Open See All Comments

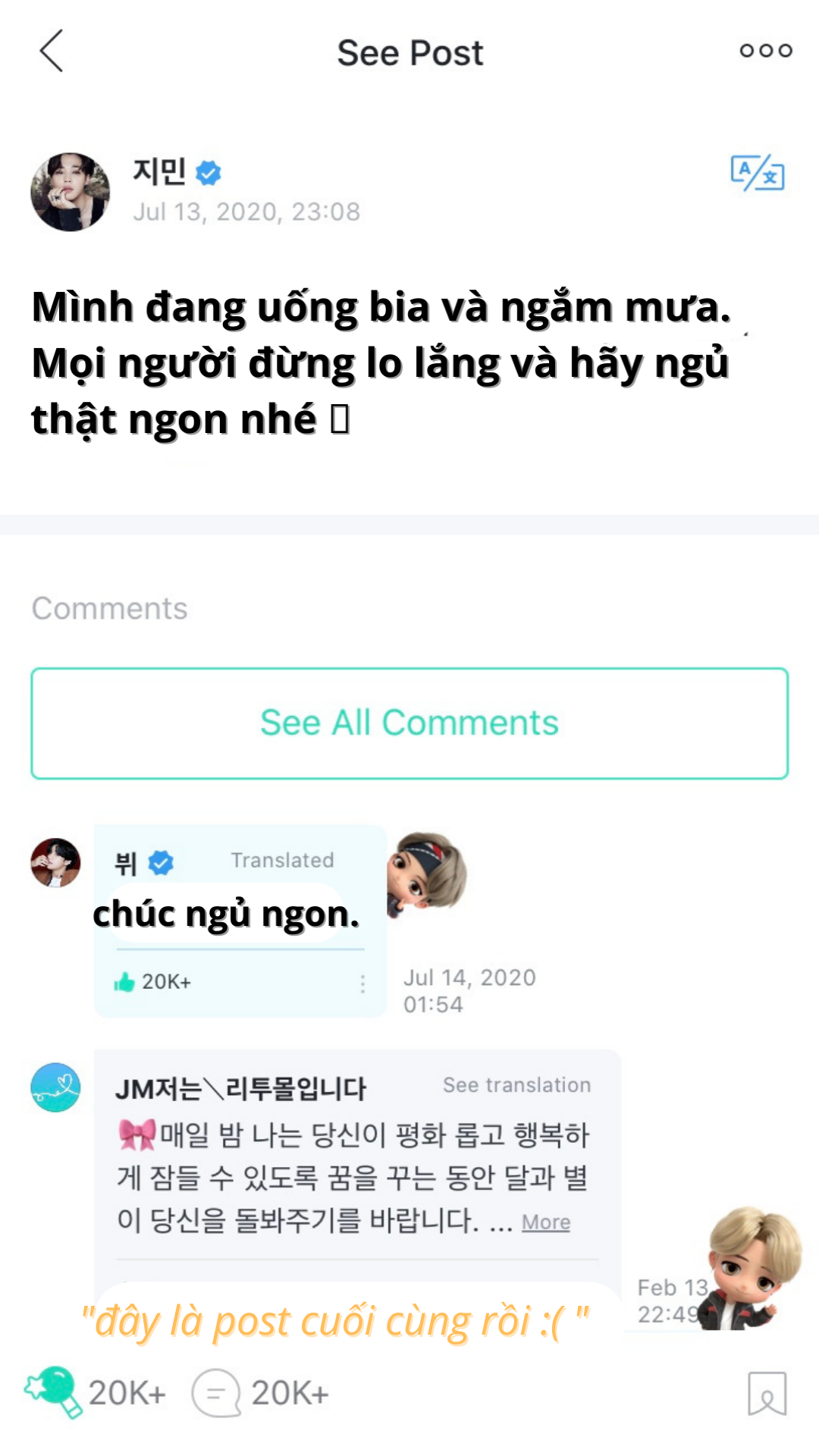(x=409, y=723)
